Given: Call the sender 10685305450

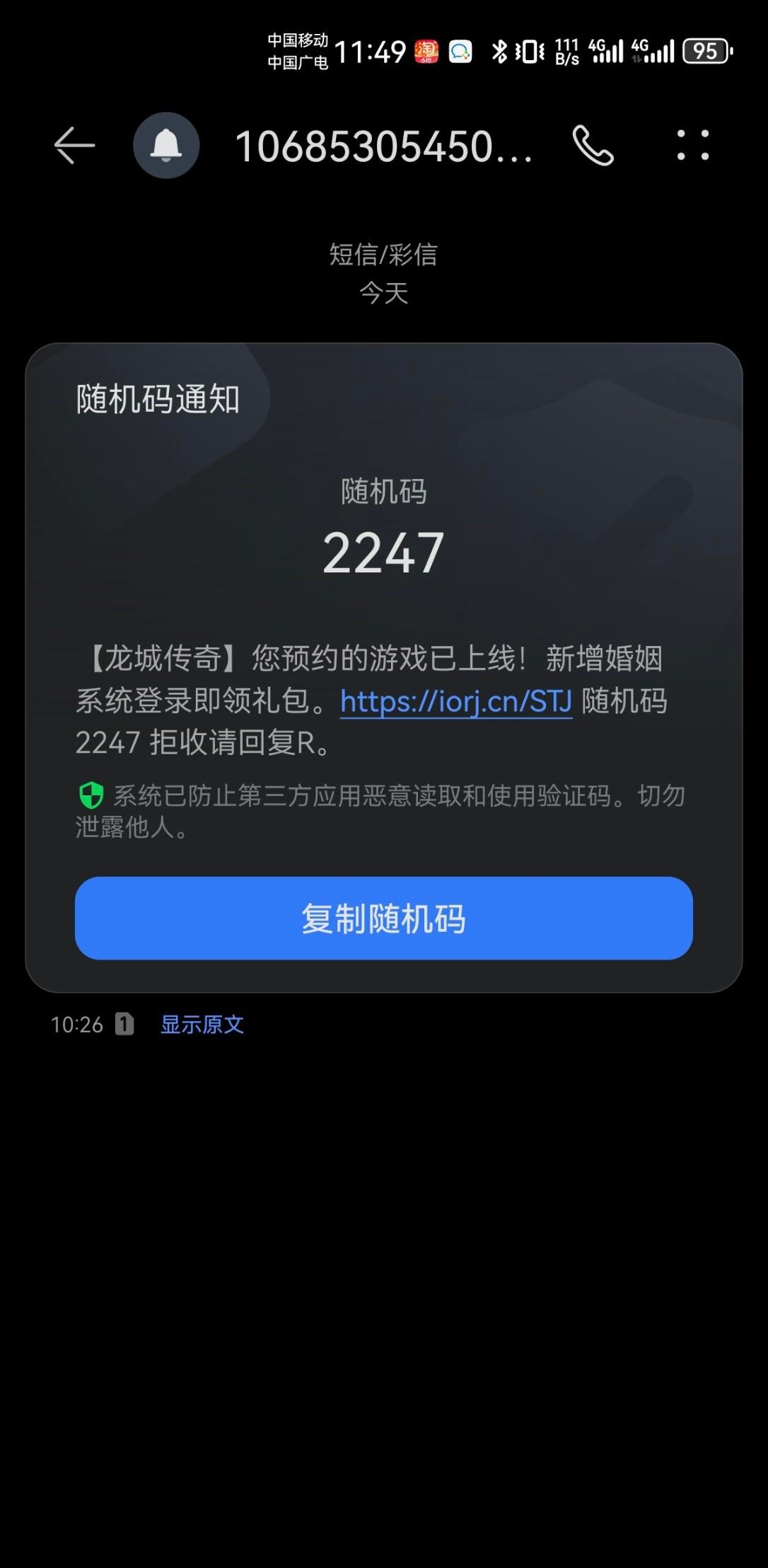Looking at the screenshot, I should pos(593,146).
